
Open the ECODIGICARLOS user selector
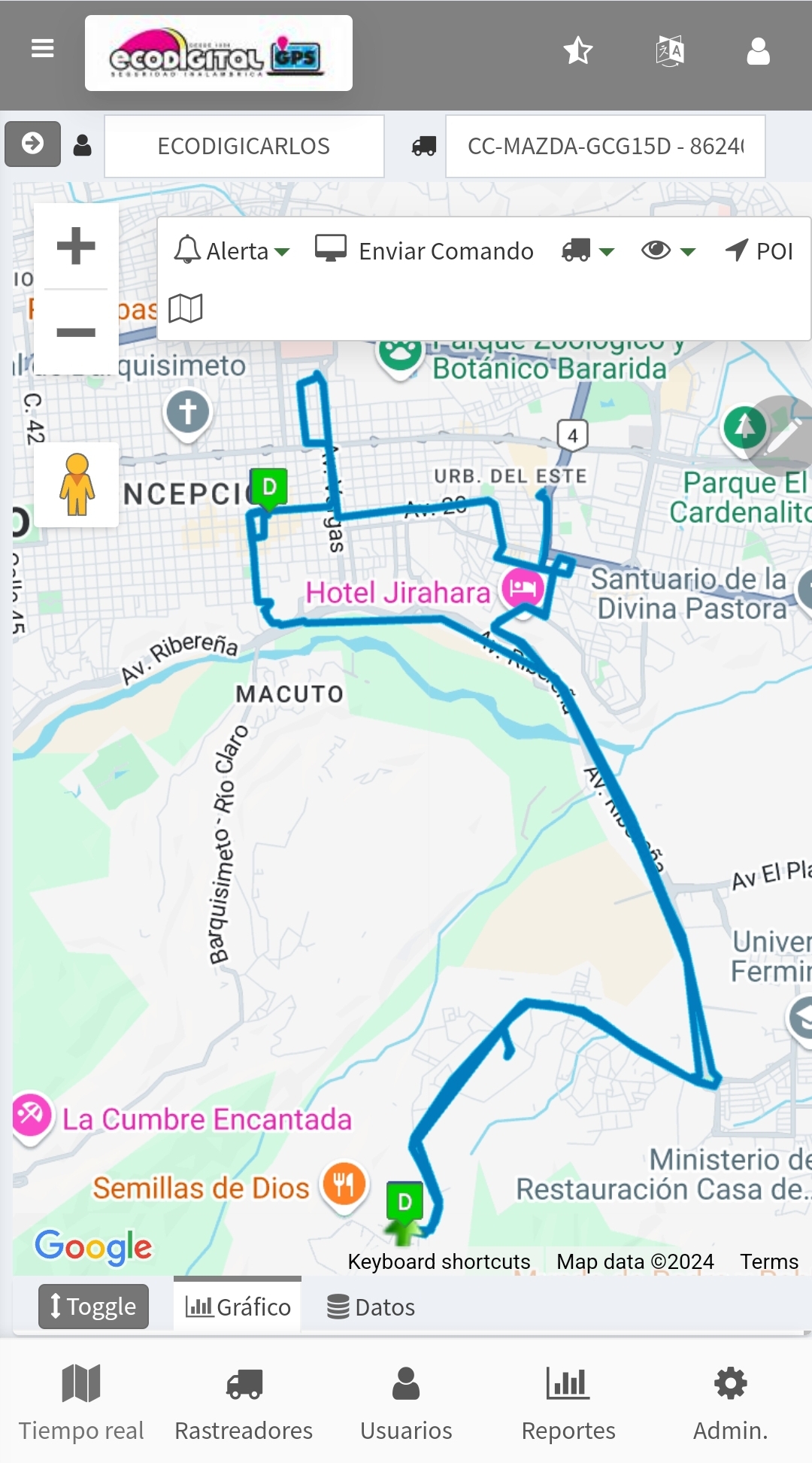[244, 146]
